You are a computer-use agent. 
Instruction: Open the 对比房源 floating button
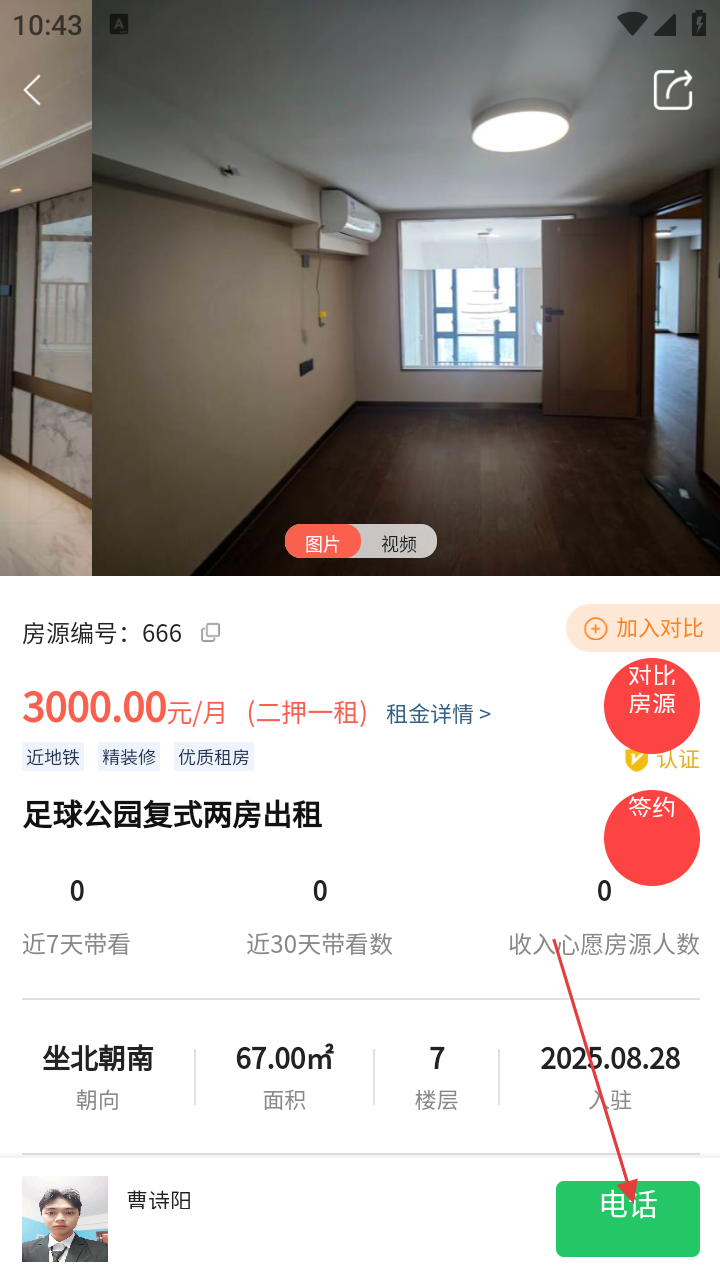pos(652,704)
